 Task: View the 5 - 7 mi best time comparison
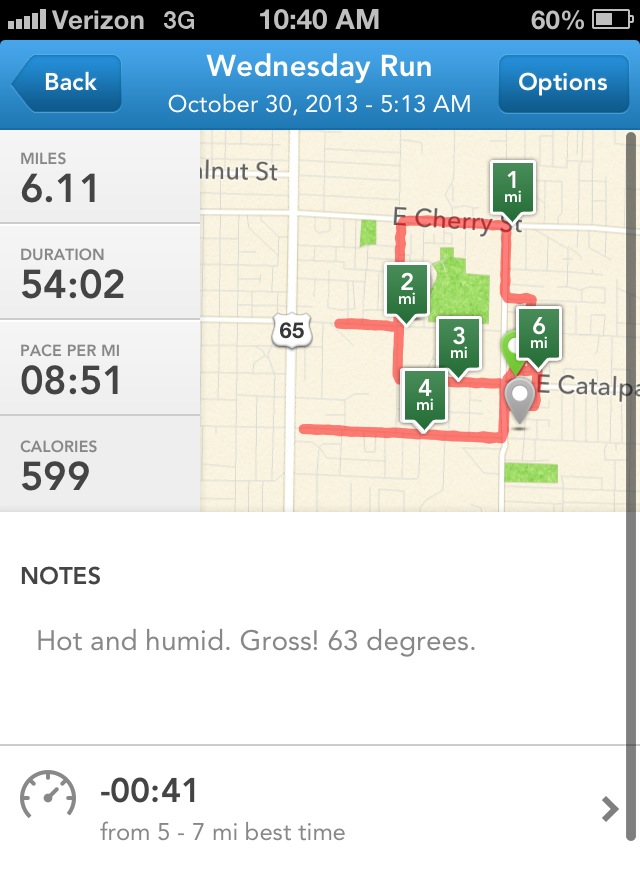point(320,808)
